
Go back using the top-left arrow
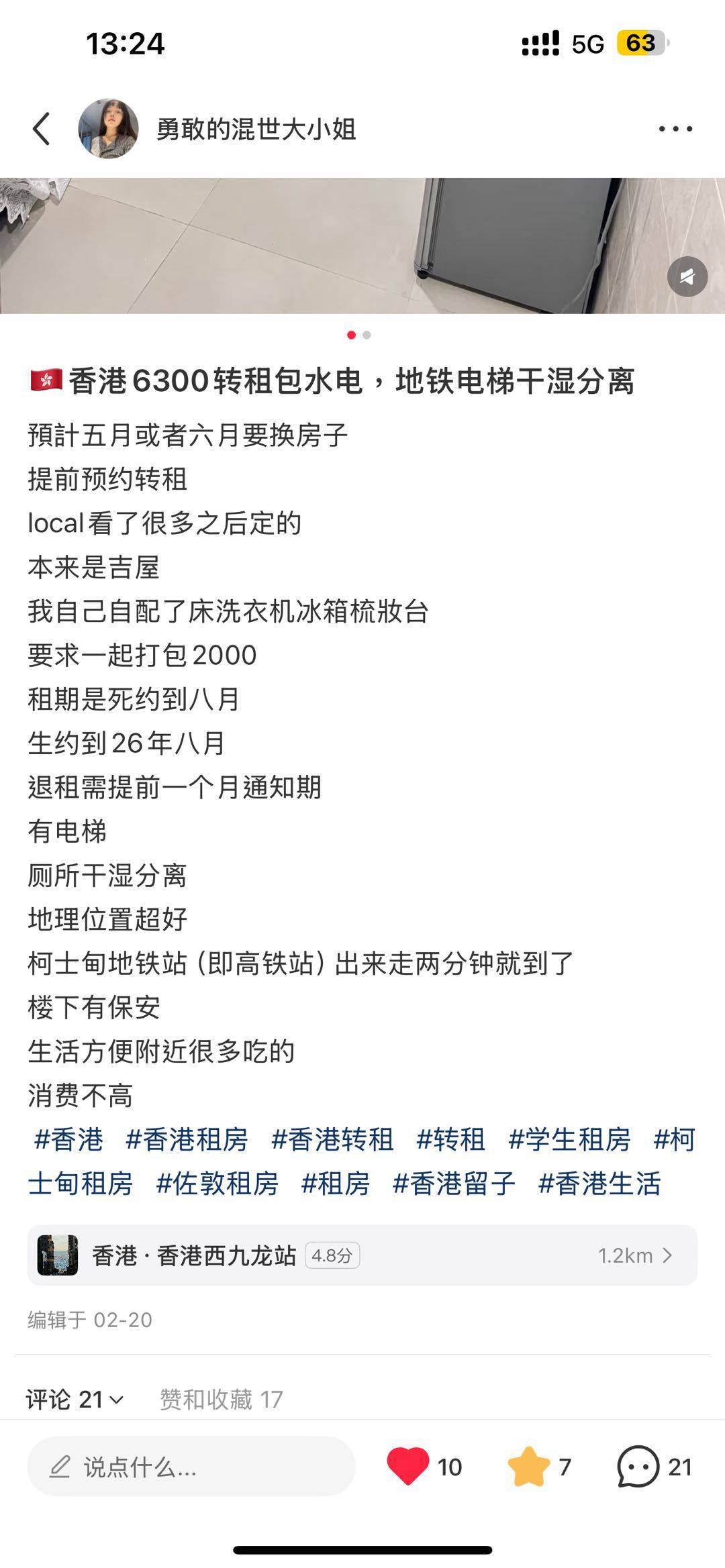42,129
